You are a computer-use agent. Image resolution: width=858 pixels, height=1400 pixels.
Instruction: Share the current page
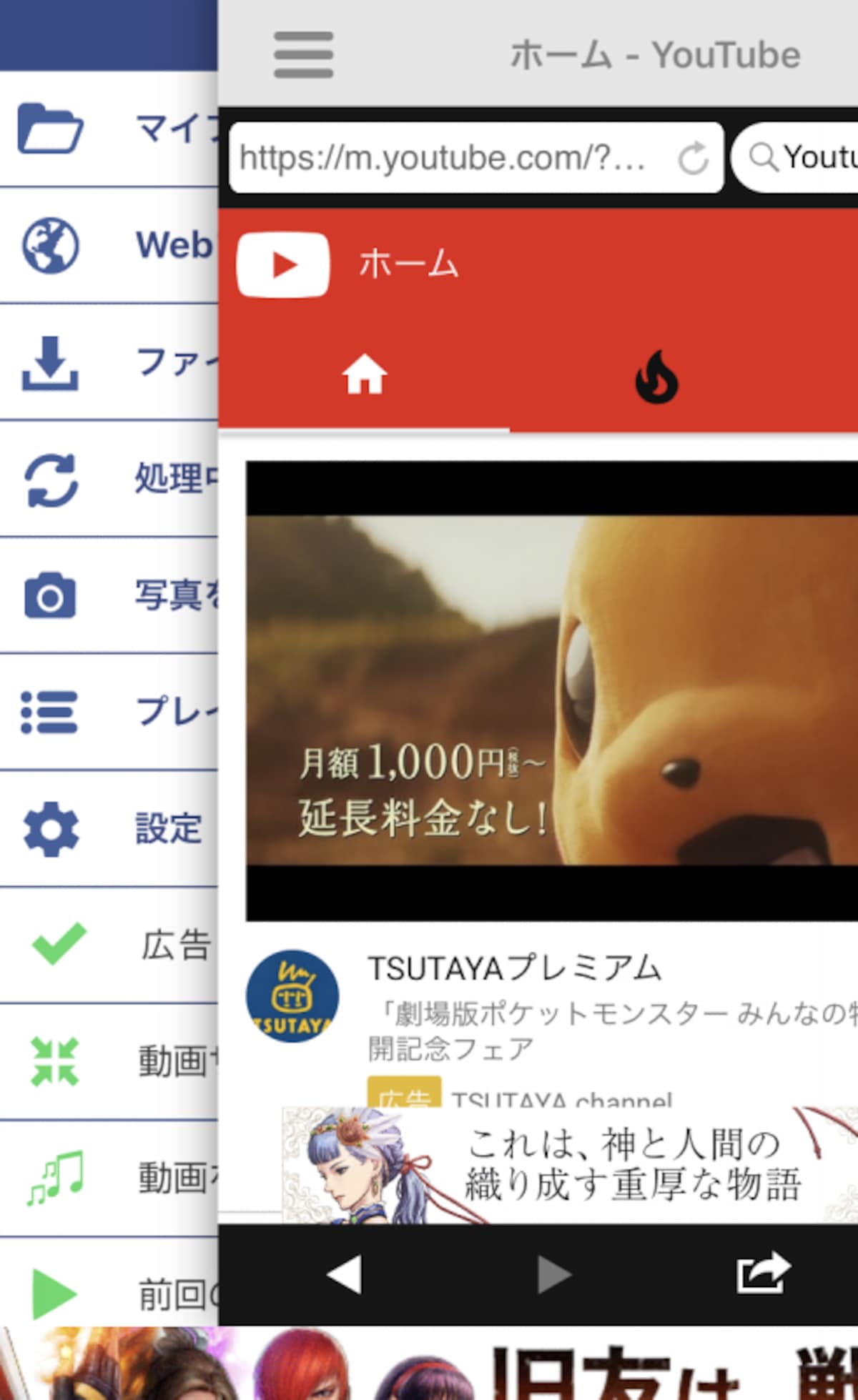click(763, 1273)
